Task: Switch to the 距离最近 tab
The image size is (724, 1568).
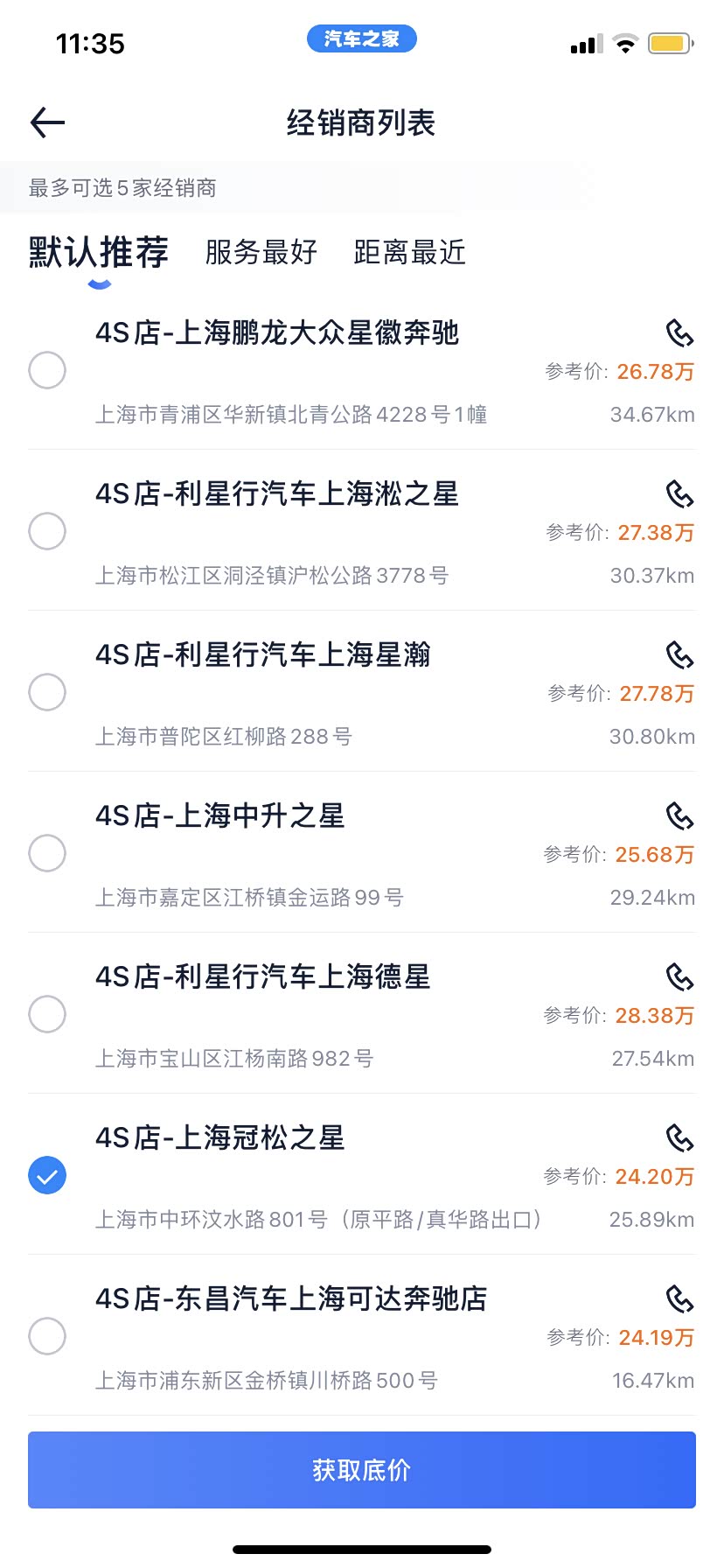Action: point(409,252)
